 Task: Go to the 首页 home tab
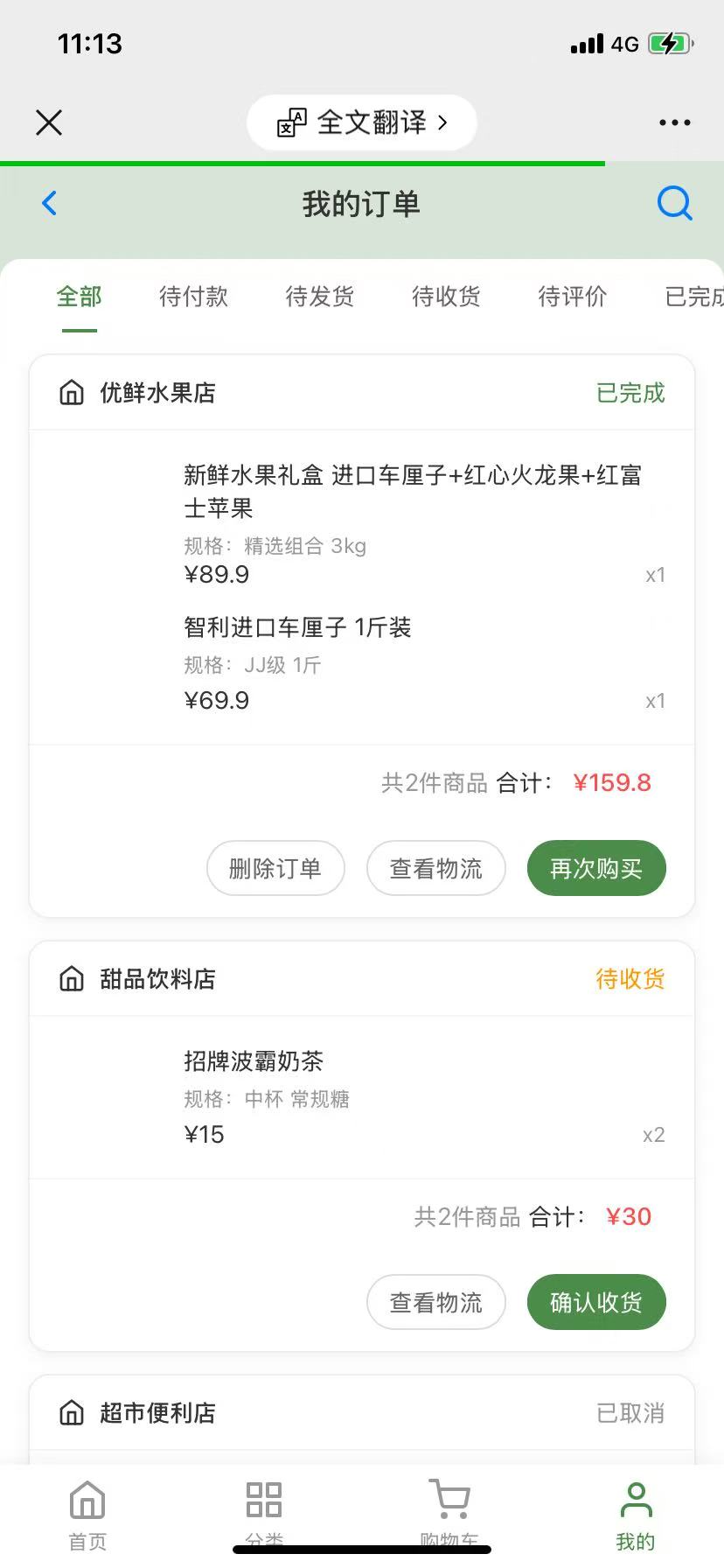coord(87,1512)
